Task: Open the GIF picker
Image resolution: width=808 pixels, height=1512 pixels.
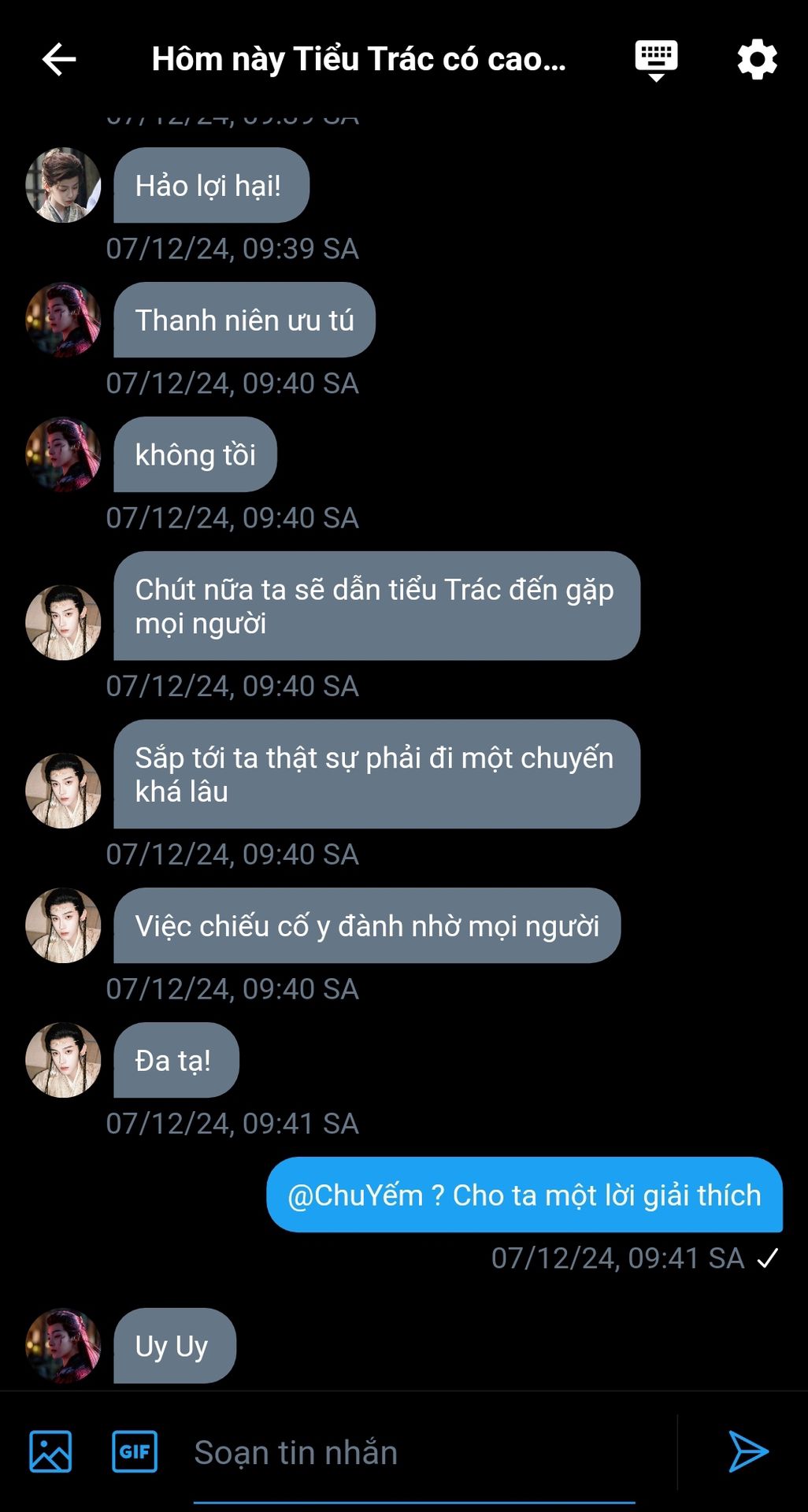Action: tap(135, 1451)
